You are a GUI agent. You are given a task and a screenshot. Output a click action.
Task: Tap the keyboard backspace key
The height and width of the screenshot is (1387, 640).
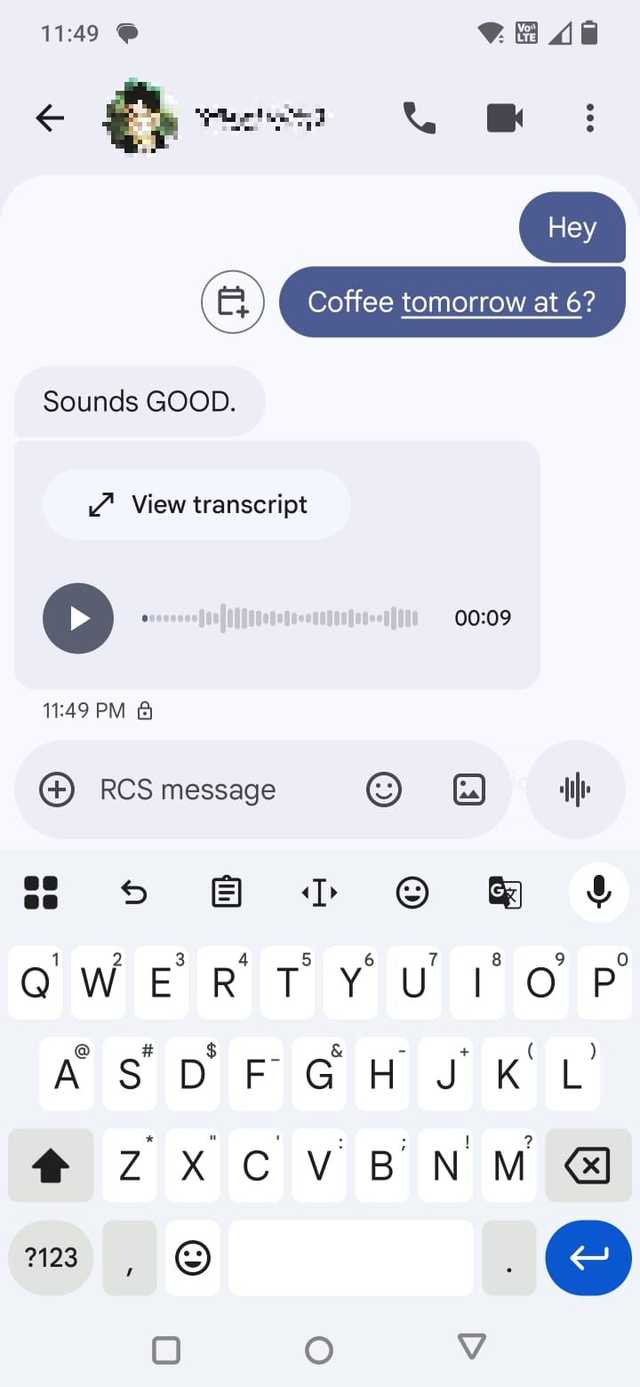(587, 1165)
